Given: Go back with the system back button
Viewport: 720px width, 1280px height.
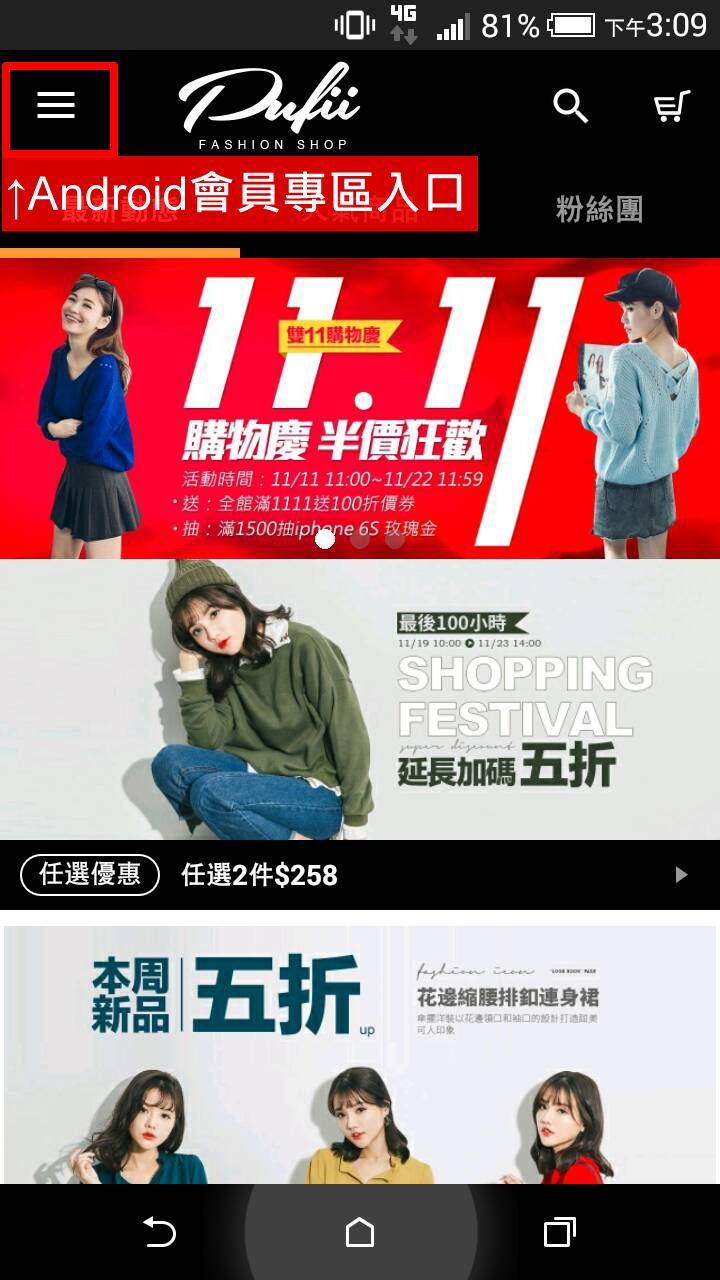Looking at the screenshot, I should 159,1232.
